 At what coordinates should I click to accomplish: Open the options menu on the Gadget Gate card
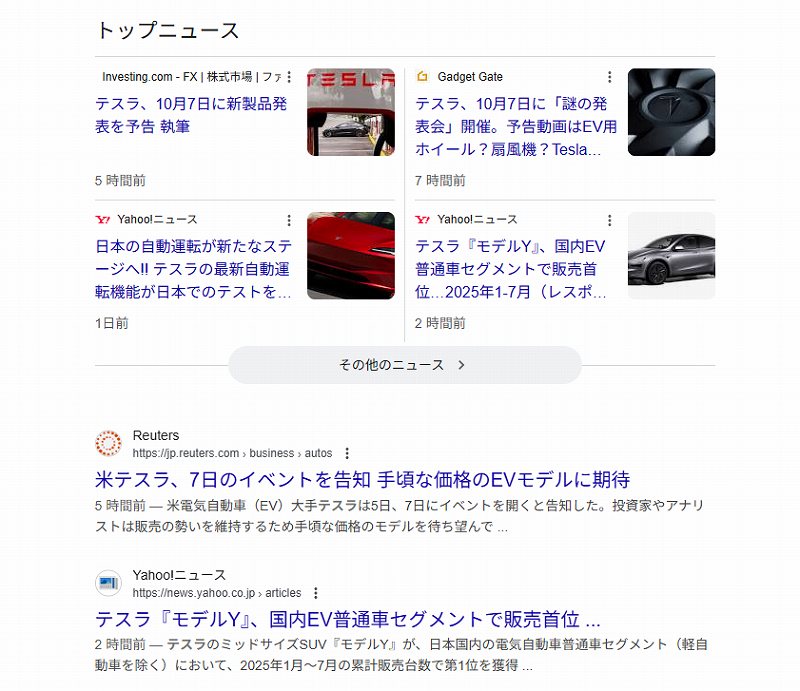pos(609,77)
